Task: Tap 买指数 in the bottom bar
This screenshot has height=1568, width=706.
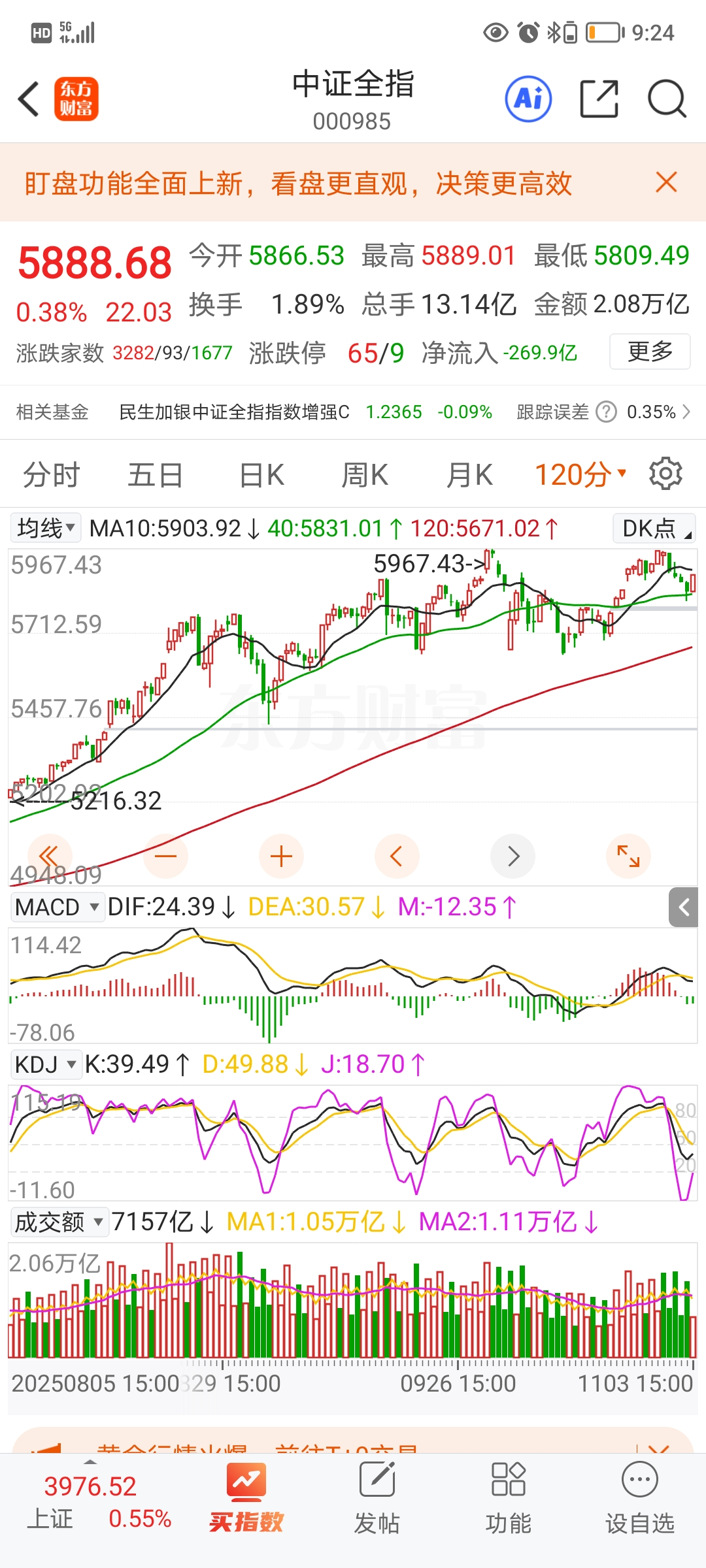Action: pyautogui.click(x=246, y=1497)
